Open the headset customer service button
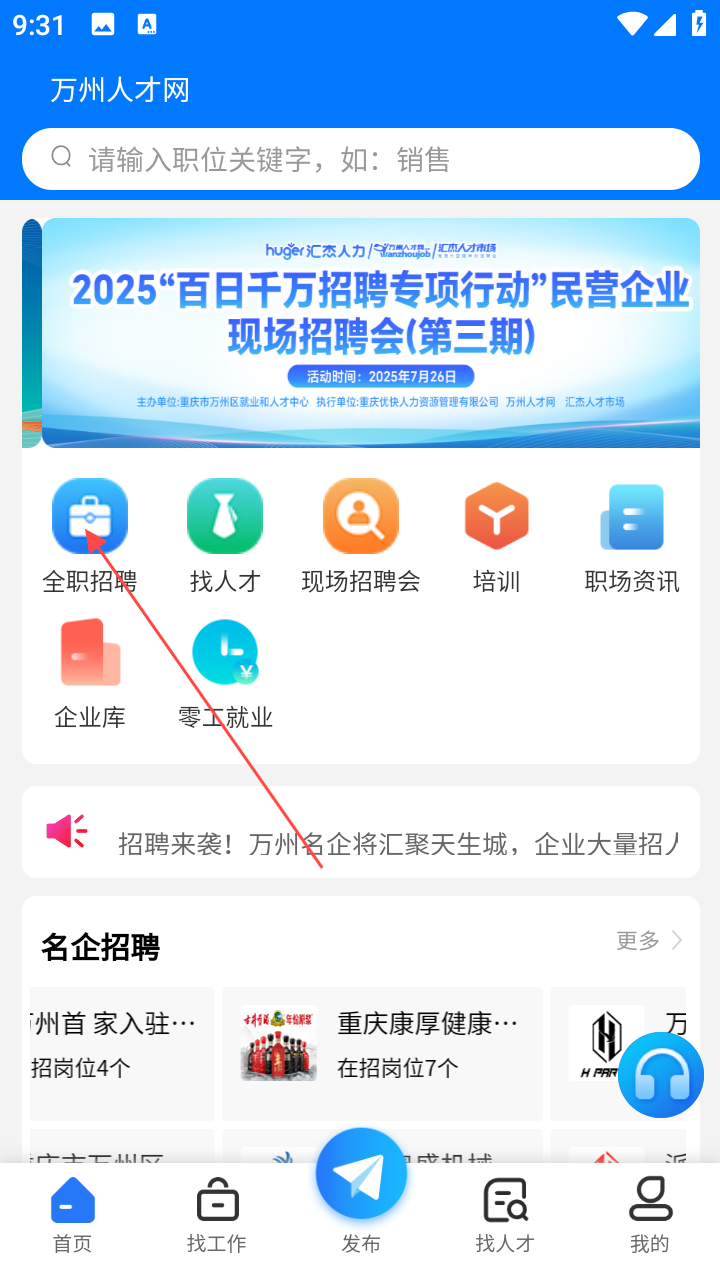The width and height of the screenshot is (720, 1280). coord(661,1075)
